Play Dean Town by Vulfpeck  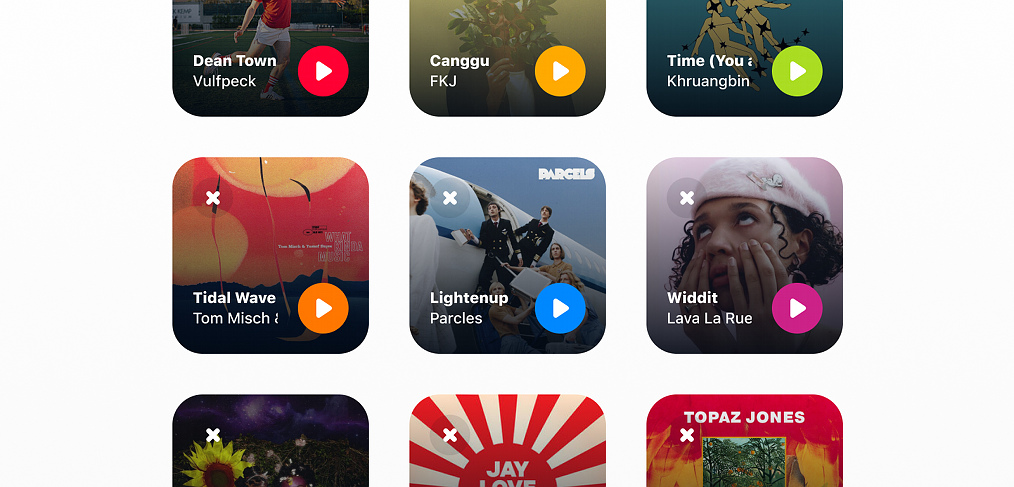click(x=323, y=71)
